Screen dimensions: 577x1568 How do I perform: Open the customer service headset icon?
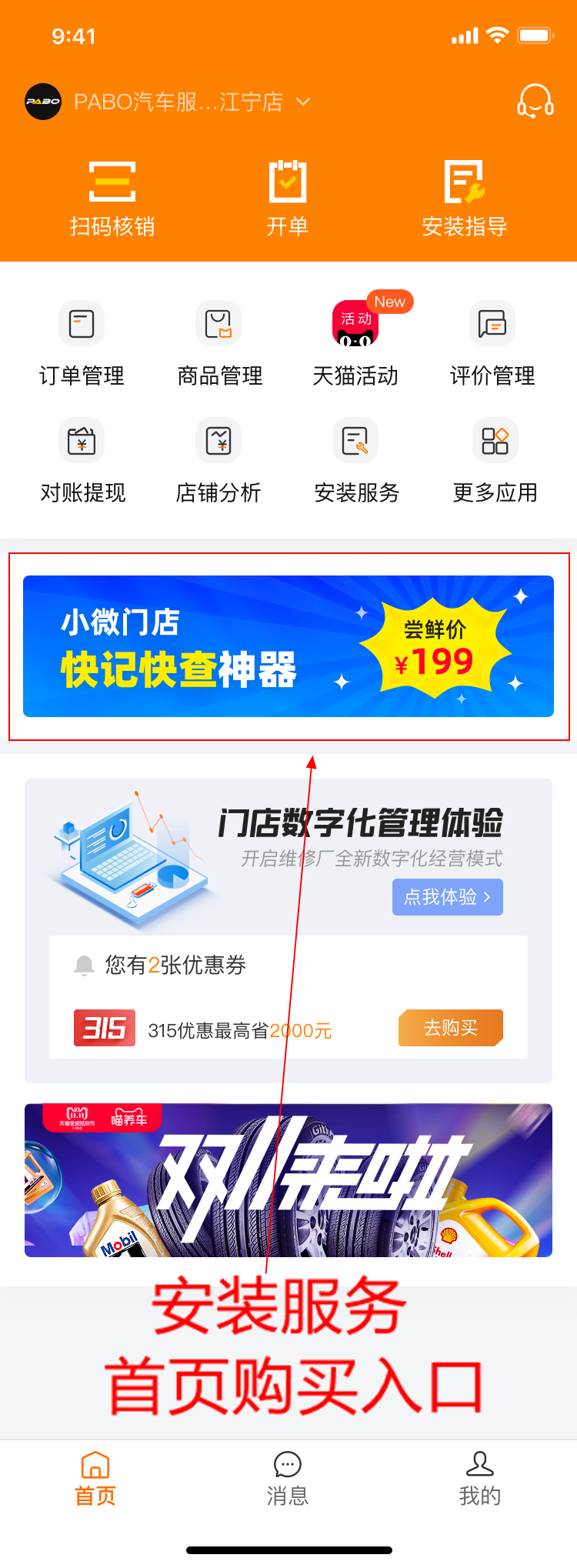[x=535, y=101]
